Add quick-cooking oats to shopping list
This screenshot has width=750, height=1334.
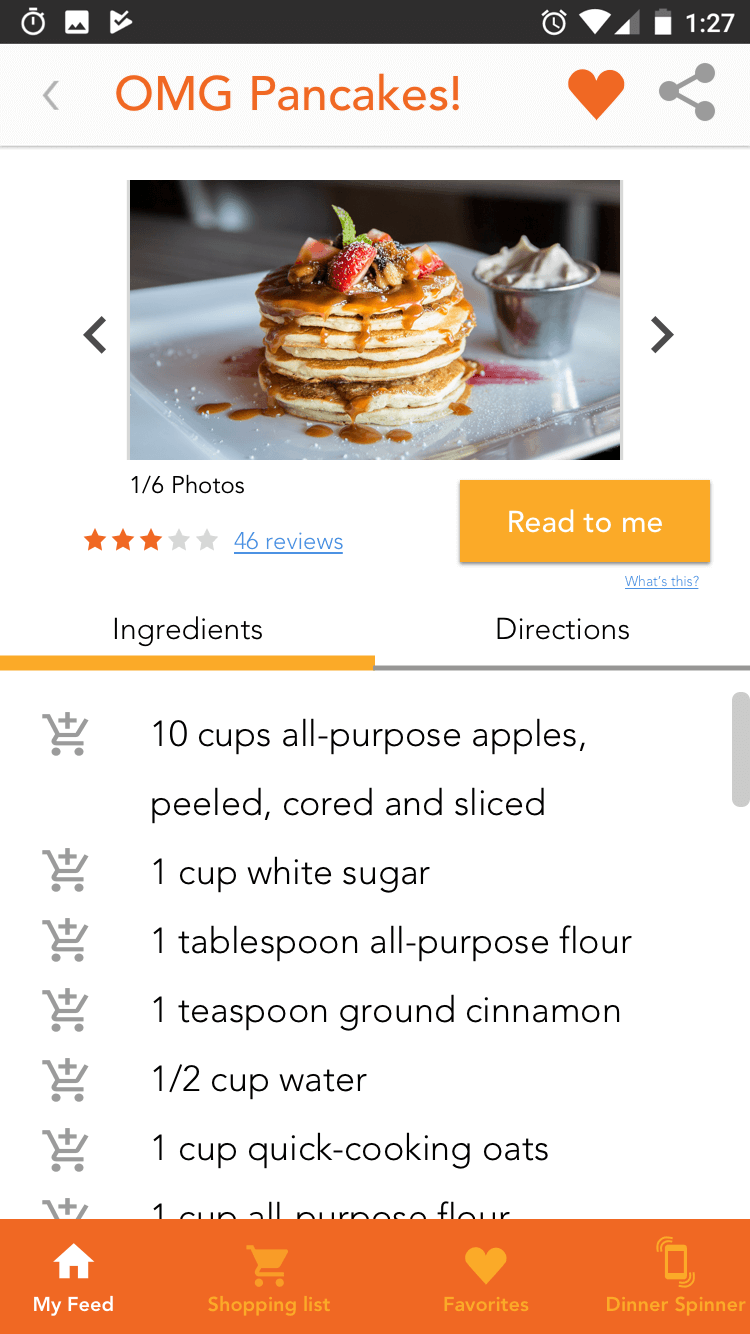[66, 1148]
